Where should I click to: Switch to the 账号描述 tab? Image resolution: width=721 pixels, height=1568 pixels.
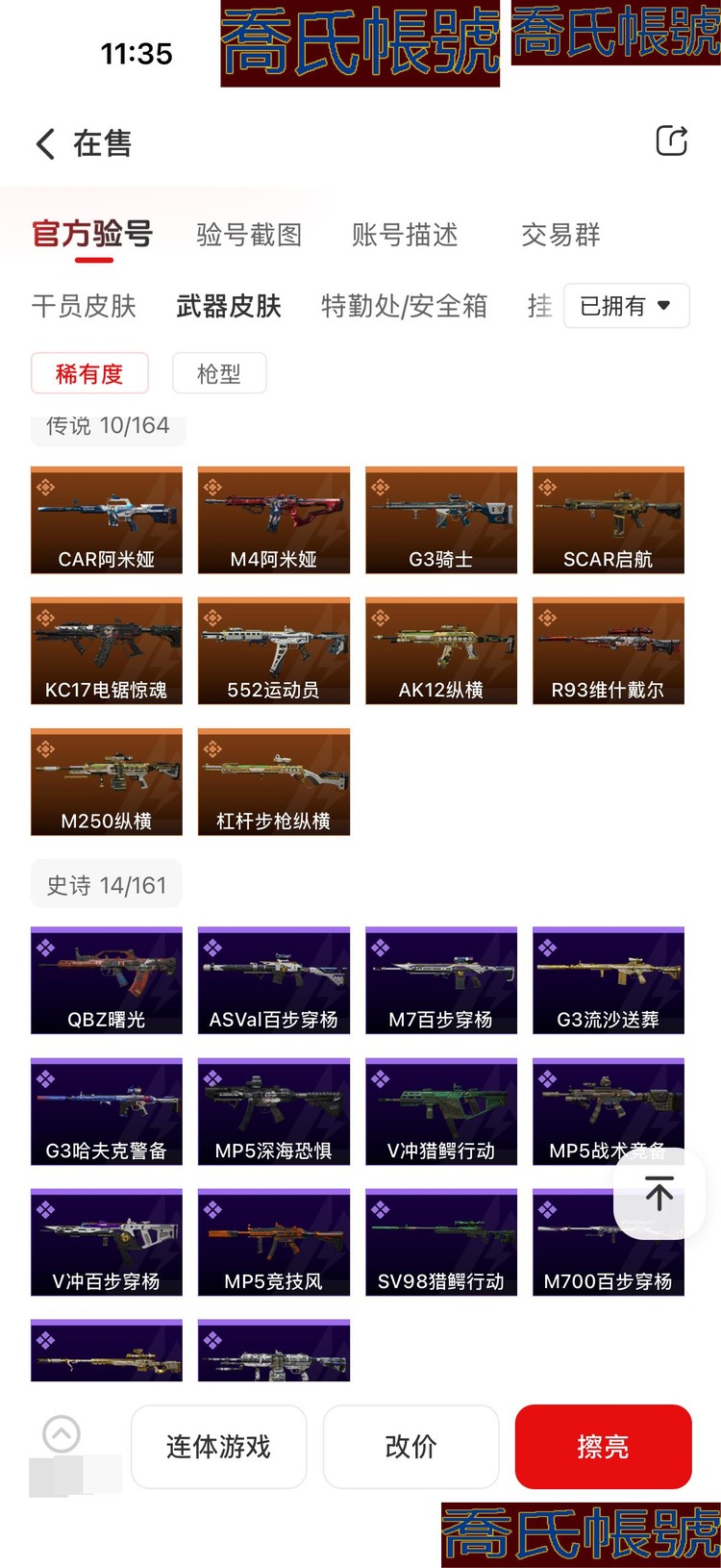(405, 234)
